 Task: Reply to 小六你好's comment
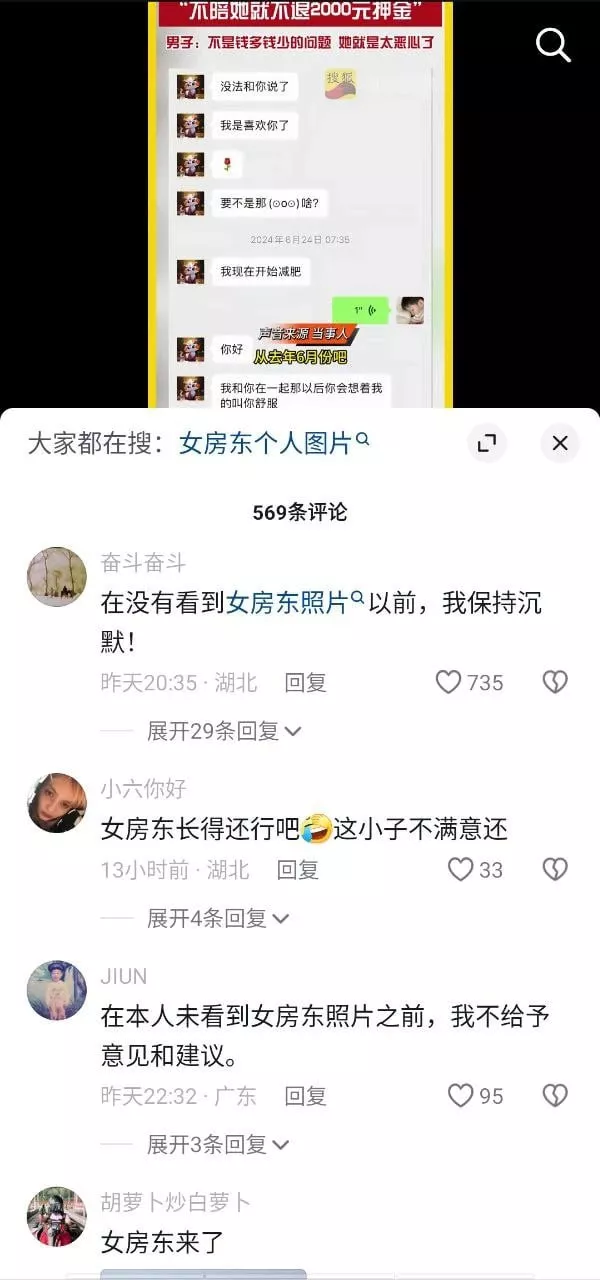298,869
